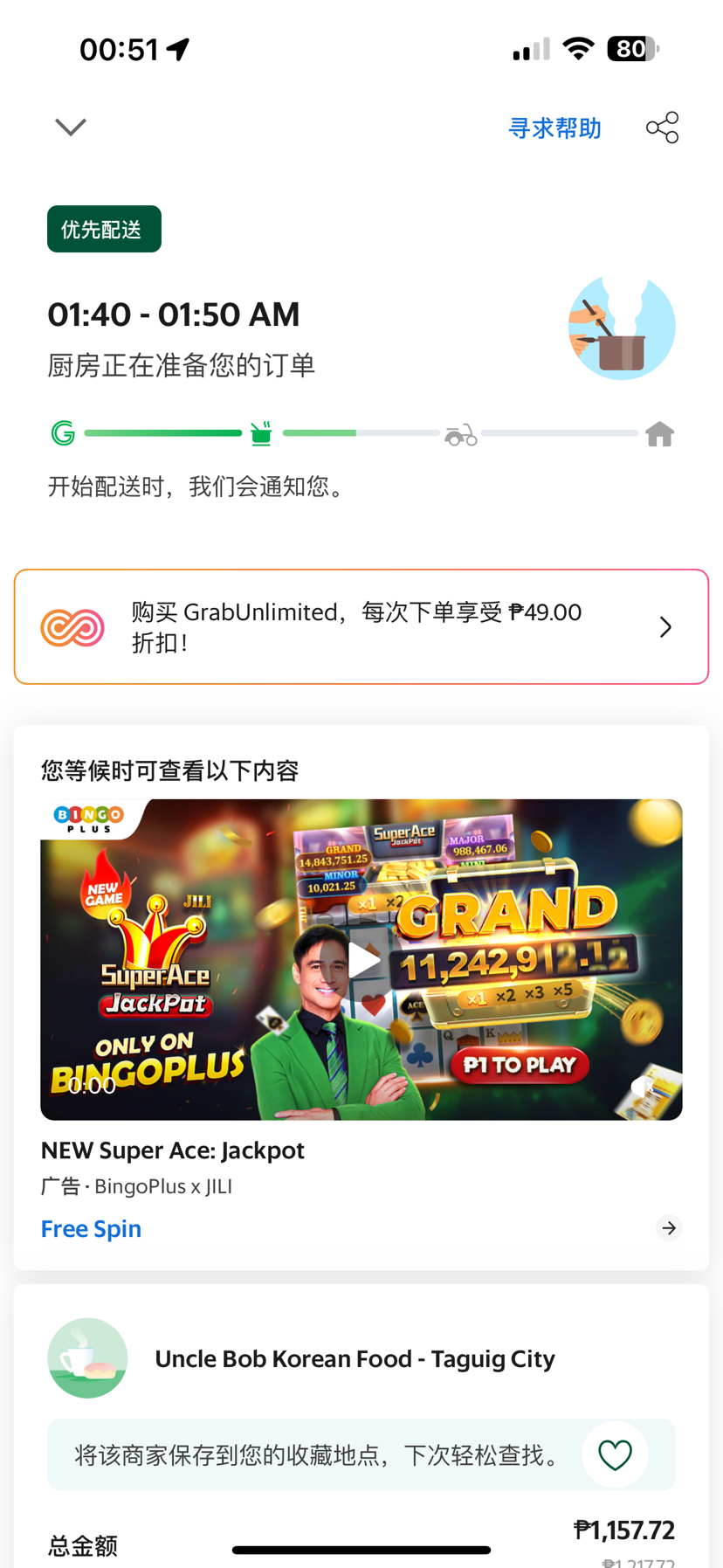Save Uncle Bob Korean Food to favorites
723x1568 pixels.
615,1454
